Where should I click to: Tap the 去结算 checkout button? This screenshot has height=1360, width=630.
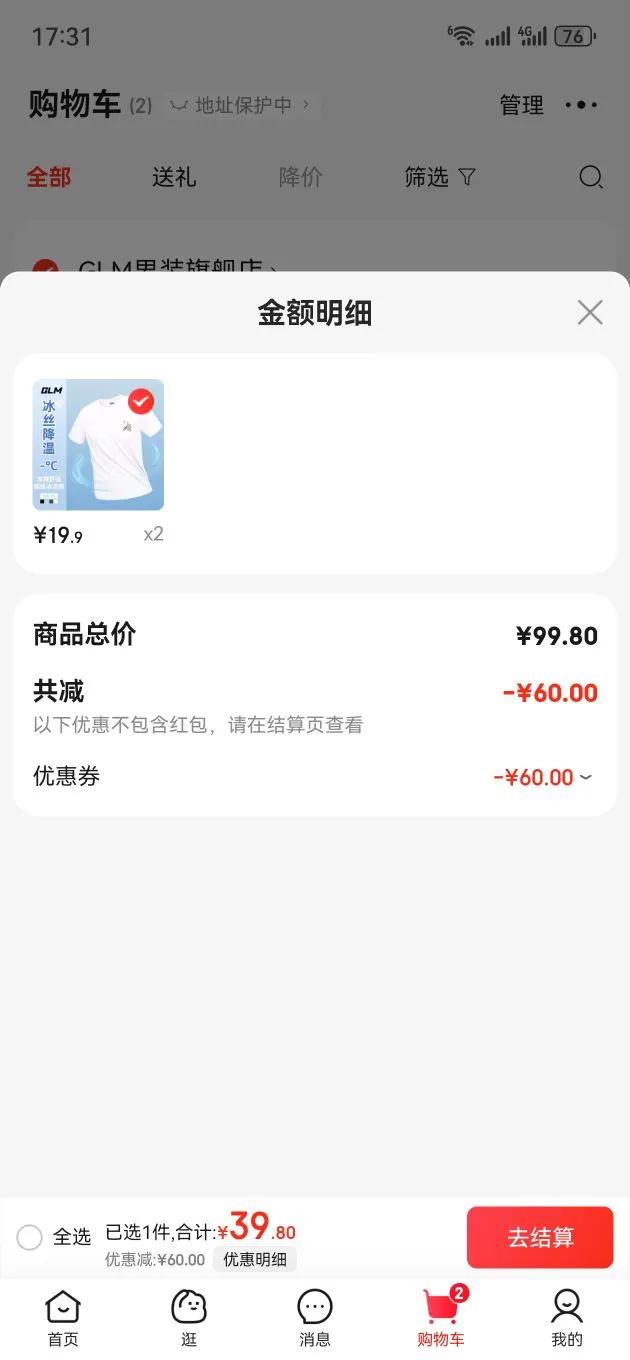[540, 1237]
